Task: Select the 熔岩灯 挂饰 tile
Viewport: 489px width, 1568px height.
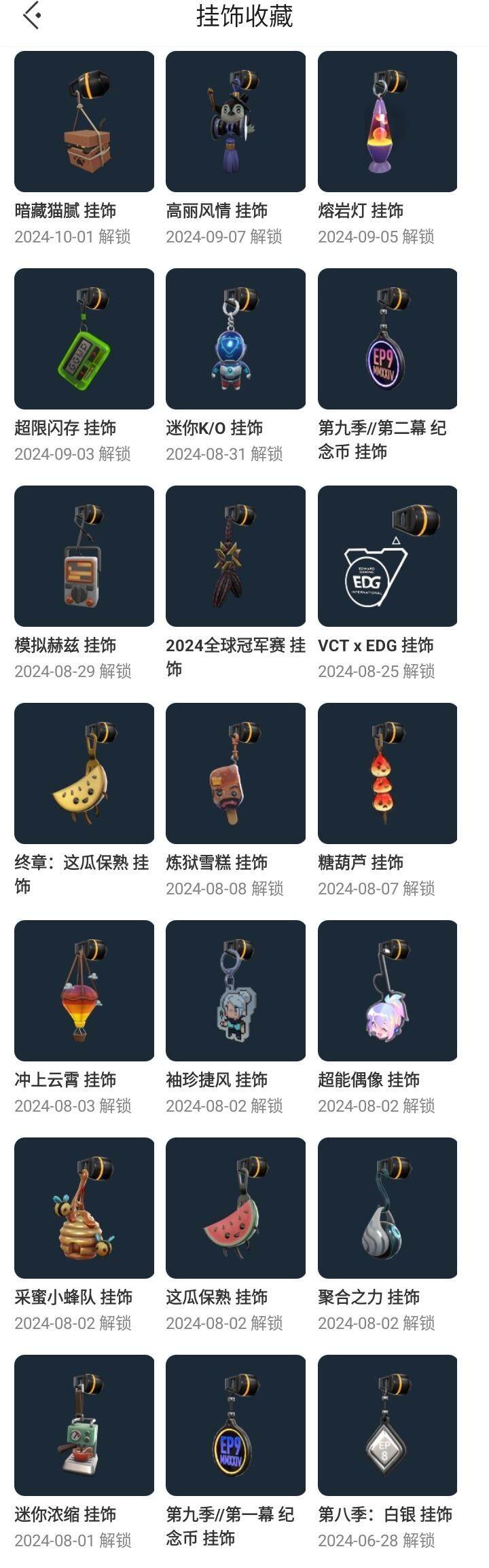Action: click(x=387, y=122)
